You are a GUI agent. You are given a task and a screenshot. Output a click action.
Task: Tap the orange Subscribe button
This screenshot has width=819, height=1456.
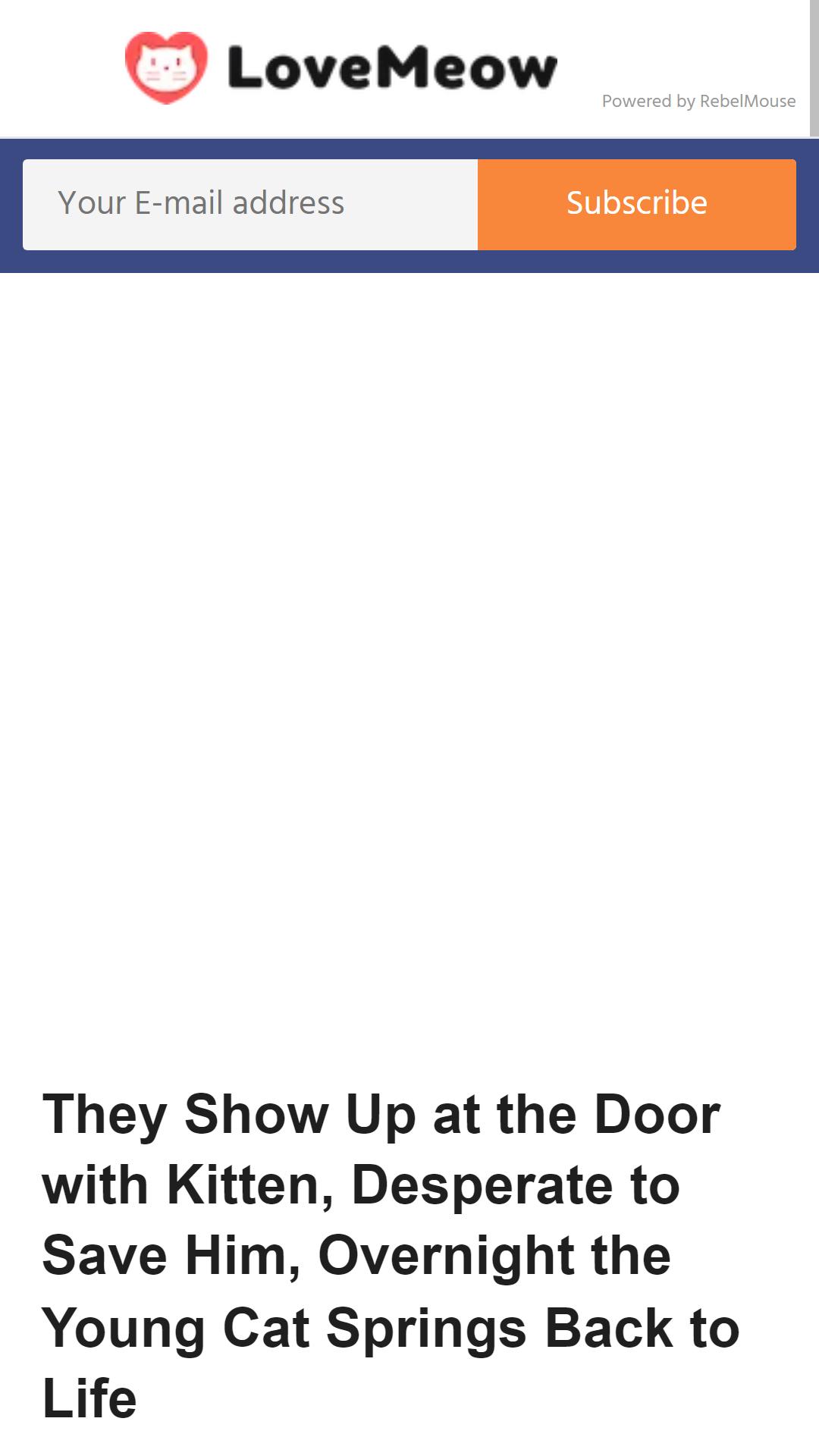click(637, 204)
